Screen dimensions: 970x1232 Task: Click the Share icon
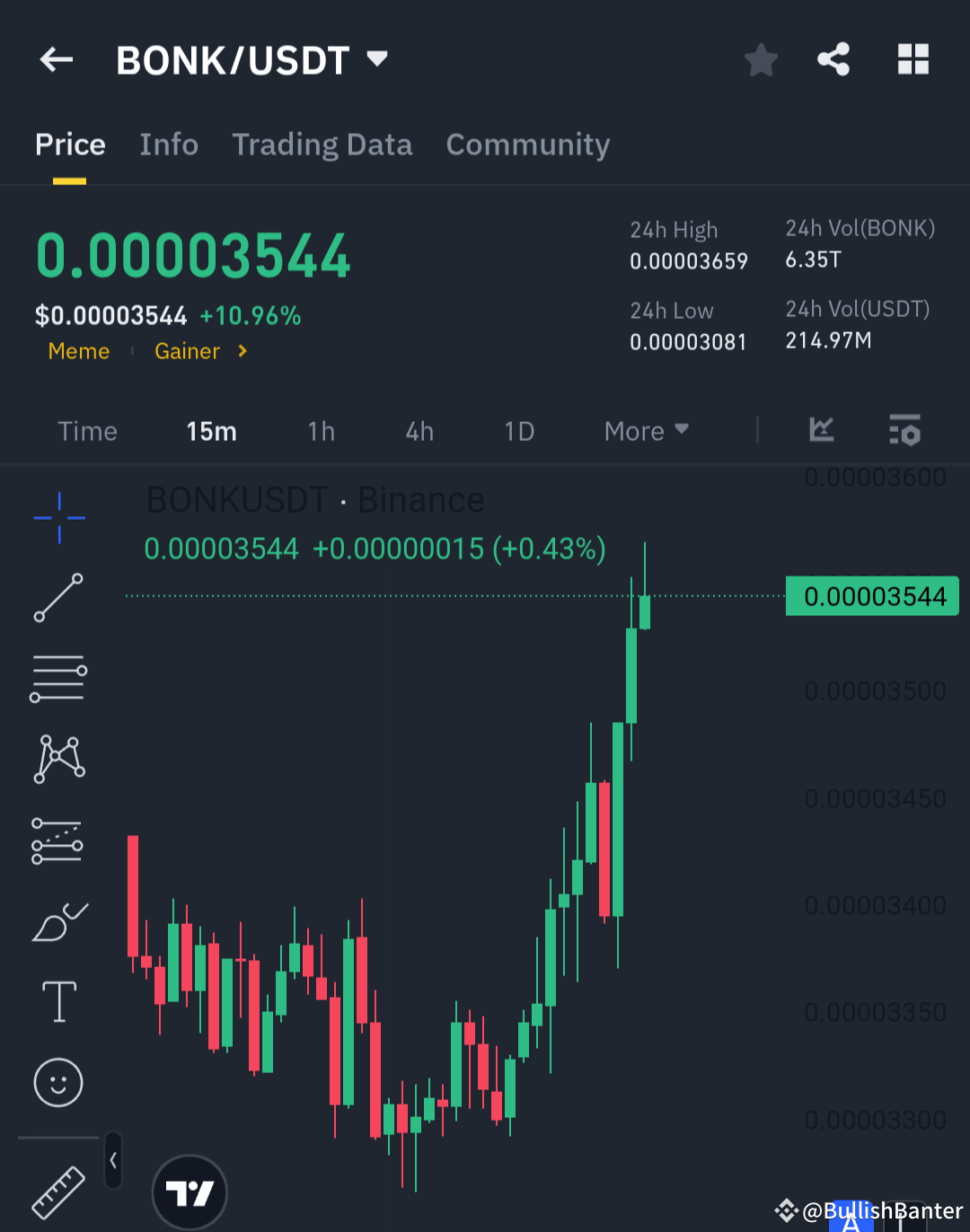[x=833, y=59]
